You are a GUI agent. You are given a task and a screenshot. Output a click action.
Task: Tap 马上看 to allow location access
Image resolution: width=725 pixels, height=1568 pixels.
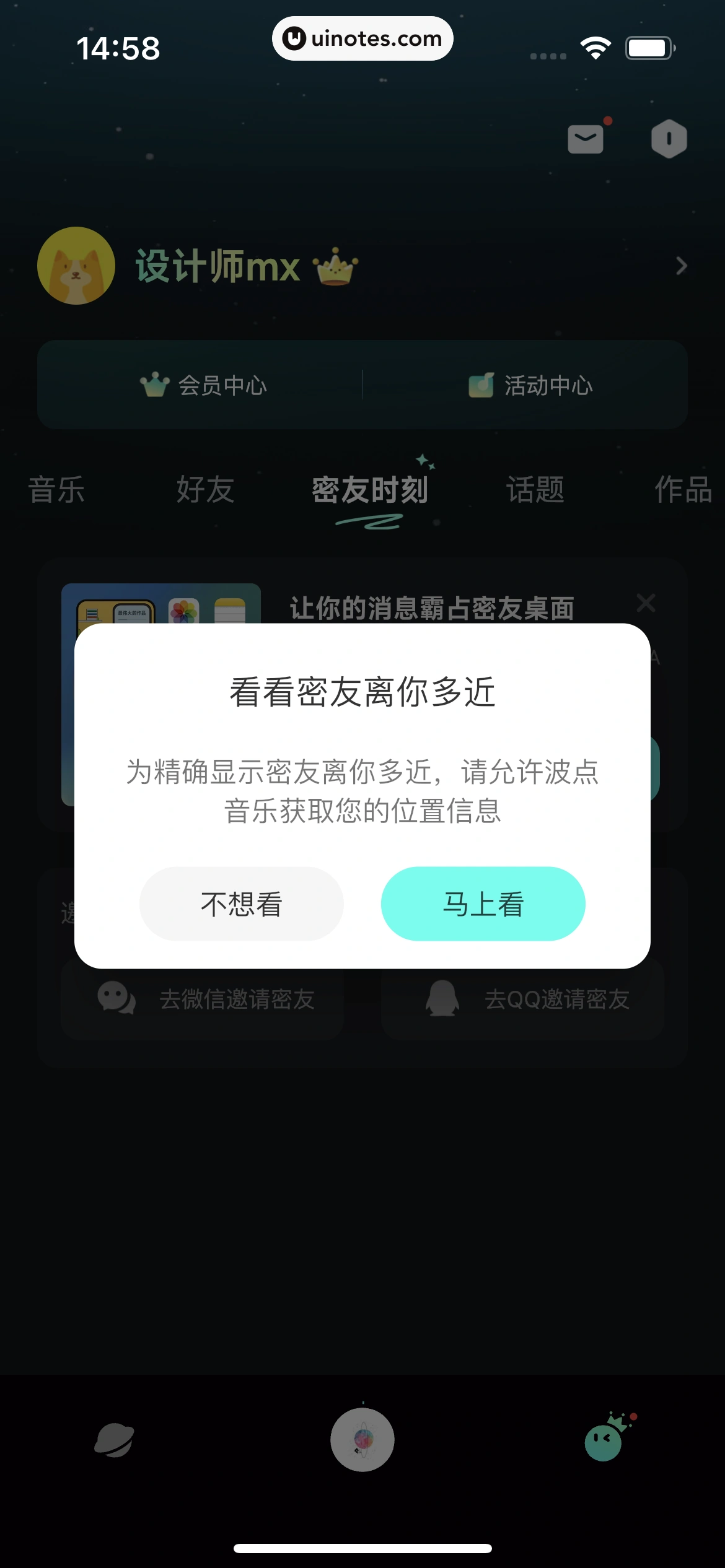483,904
